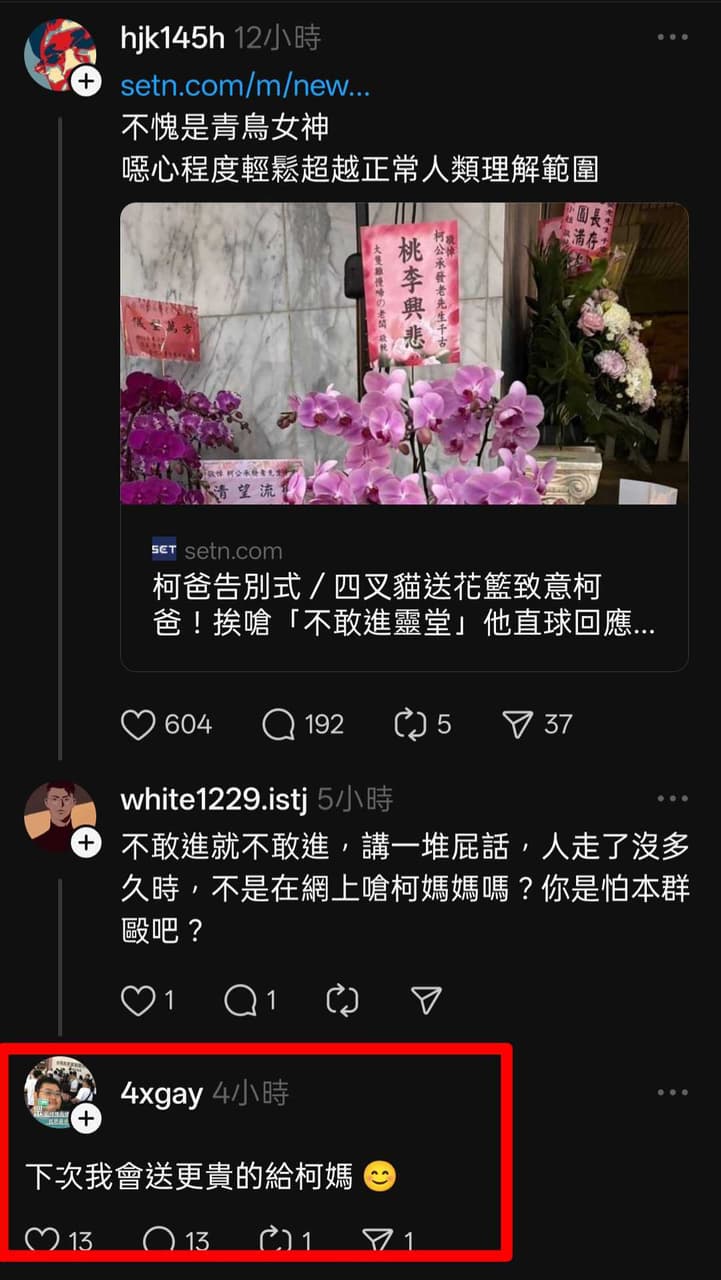Repost white1229.istj's reply
721x1280 pixels.
343,1000
